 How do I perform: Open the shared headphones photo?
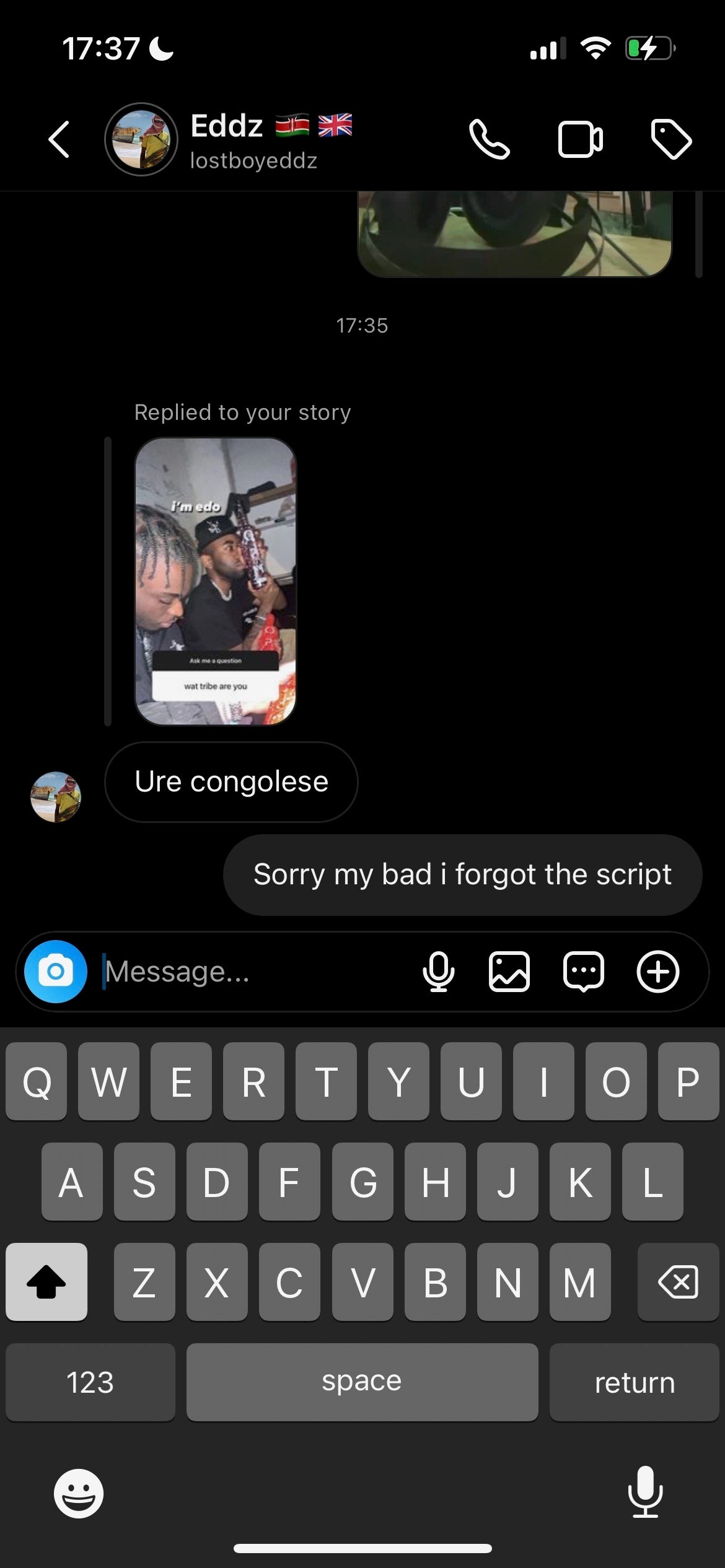[514, 234]
